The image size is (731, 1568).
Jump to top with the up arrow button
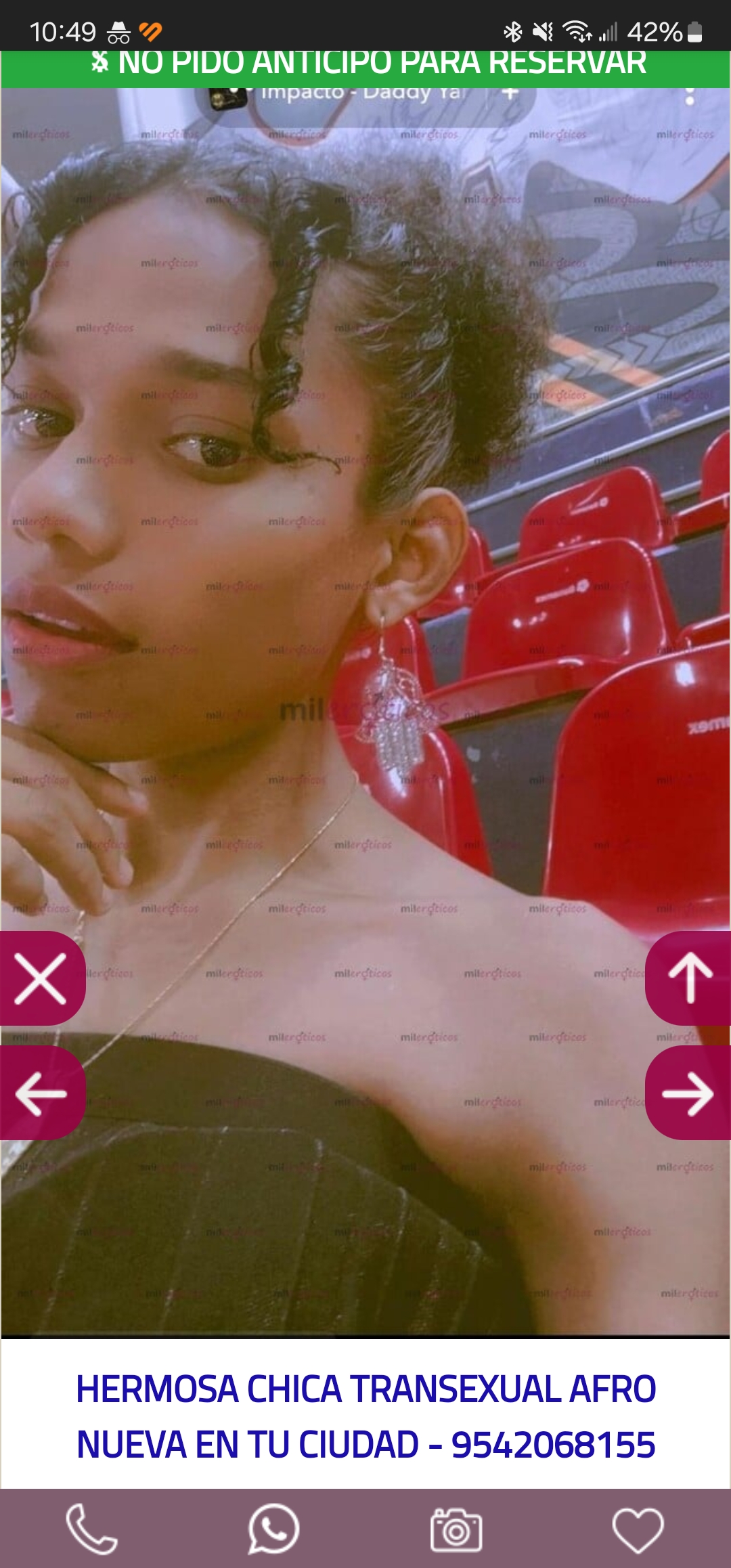click(x=688, y=978)
